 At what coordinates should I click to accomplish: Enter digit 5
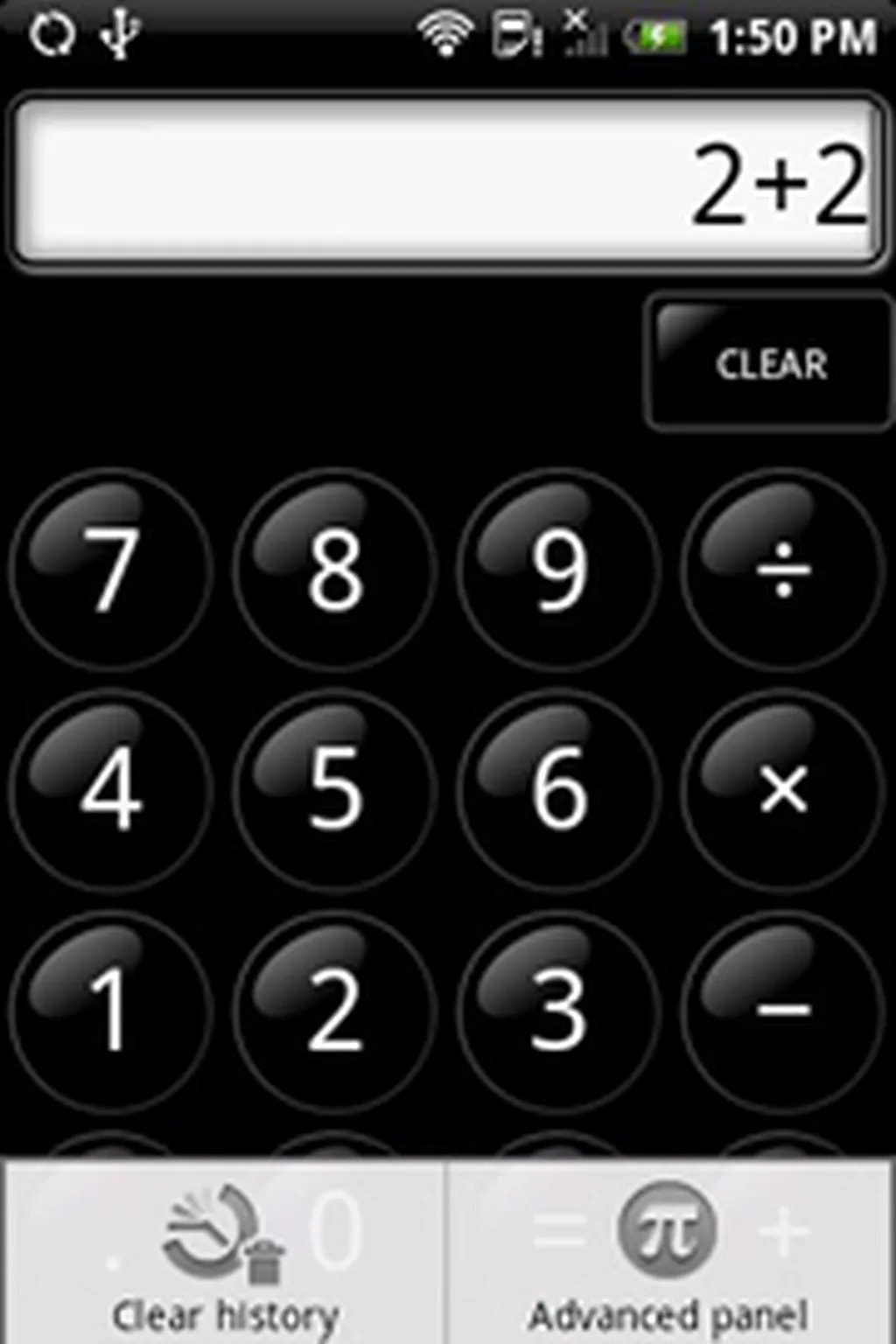[335, 789]
